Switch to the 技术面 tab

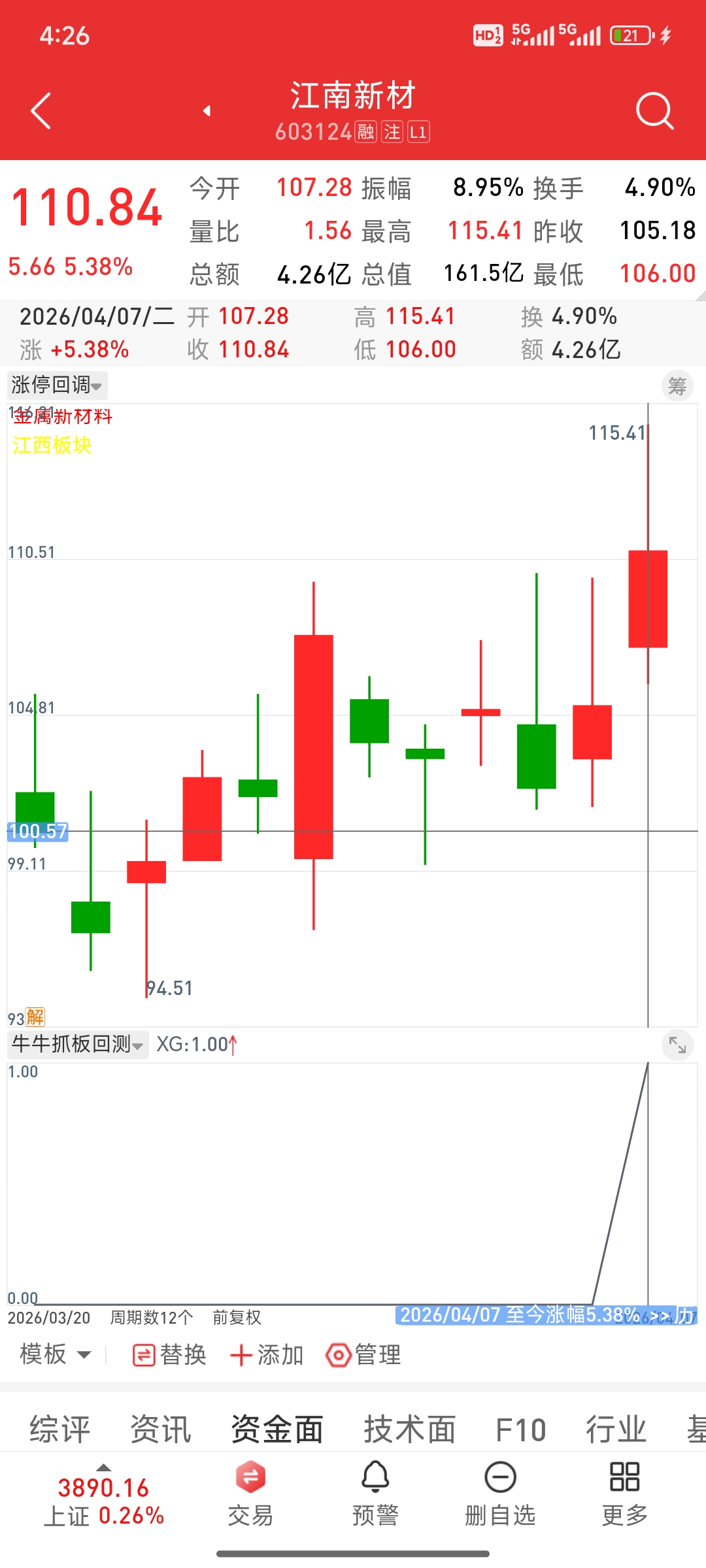pos(410,1429)
